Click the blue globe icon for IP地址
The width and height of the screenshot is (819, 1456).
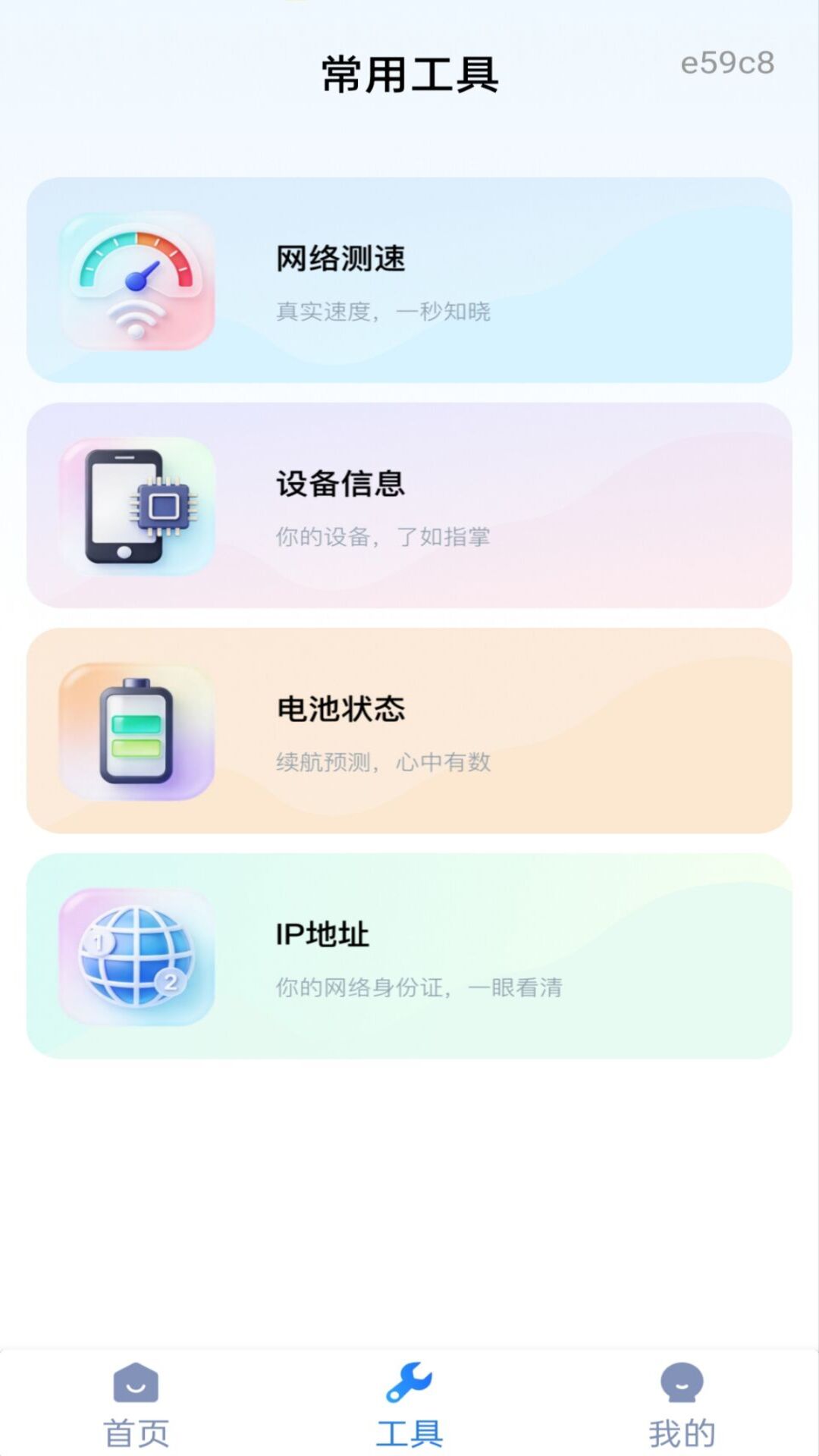[135, 954]
